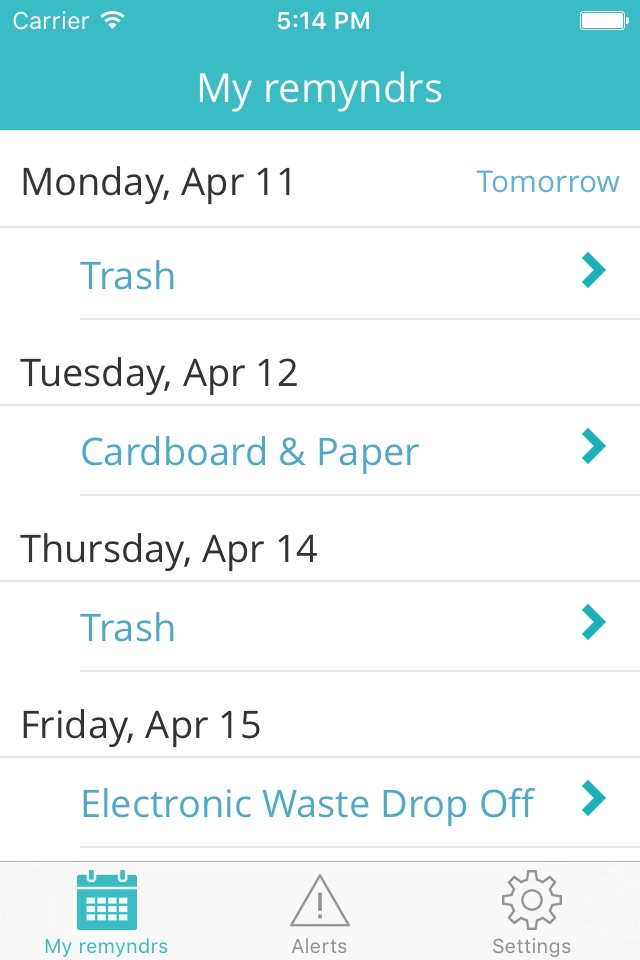Open the Electronic Waste Drop Off reminder

click(320, 803)
